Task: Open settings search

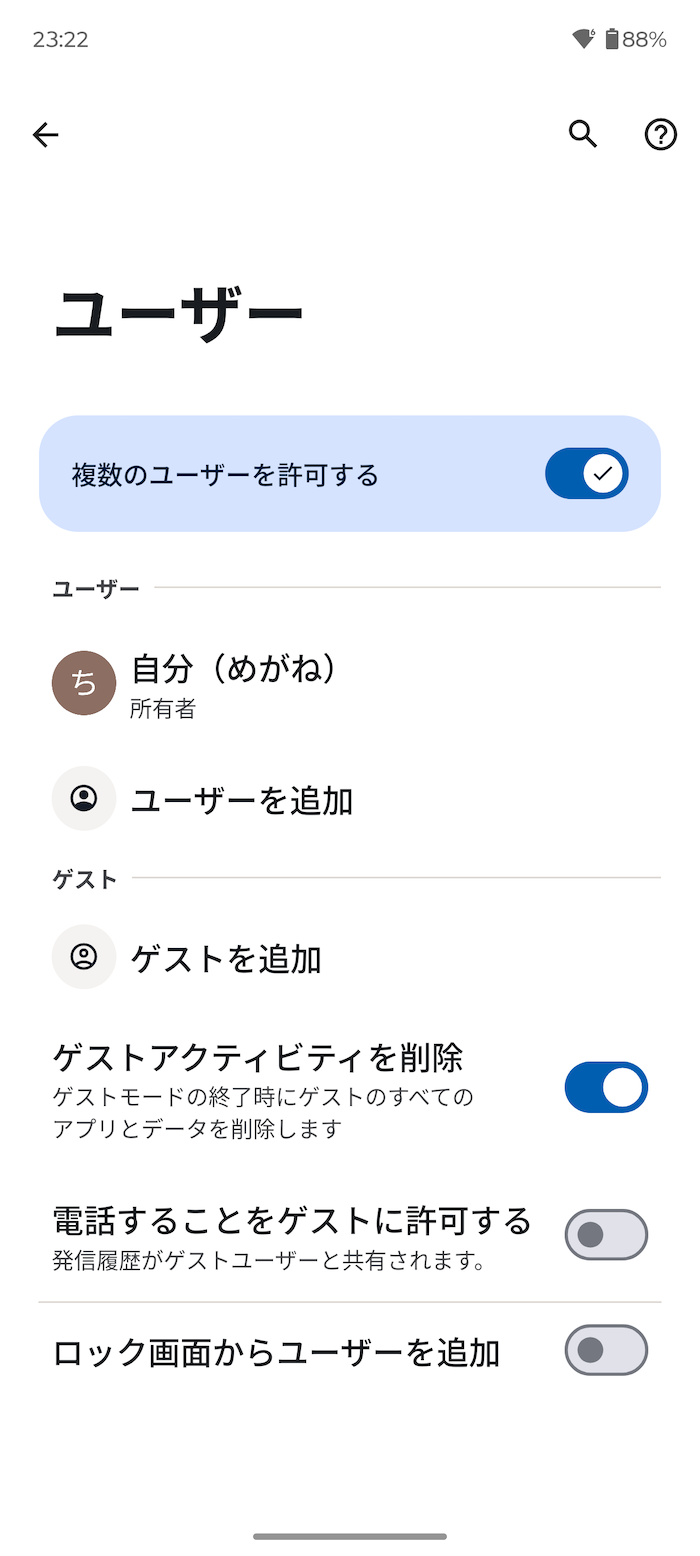Action: coord(583,134)
